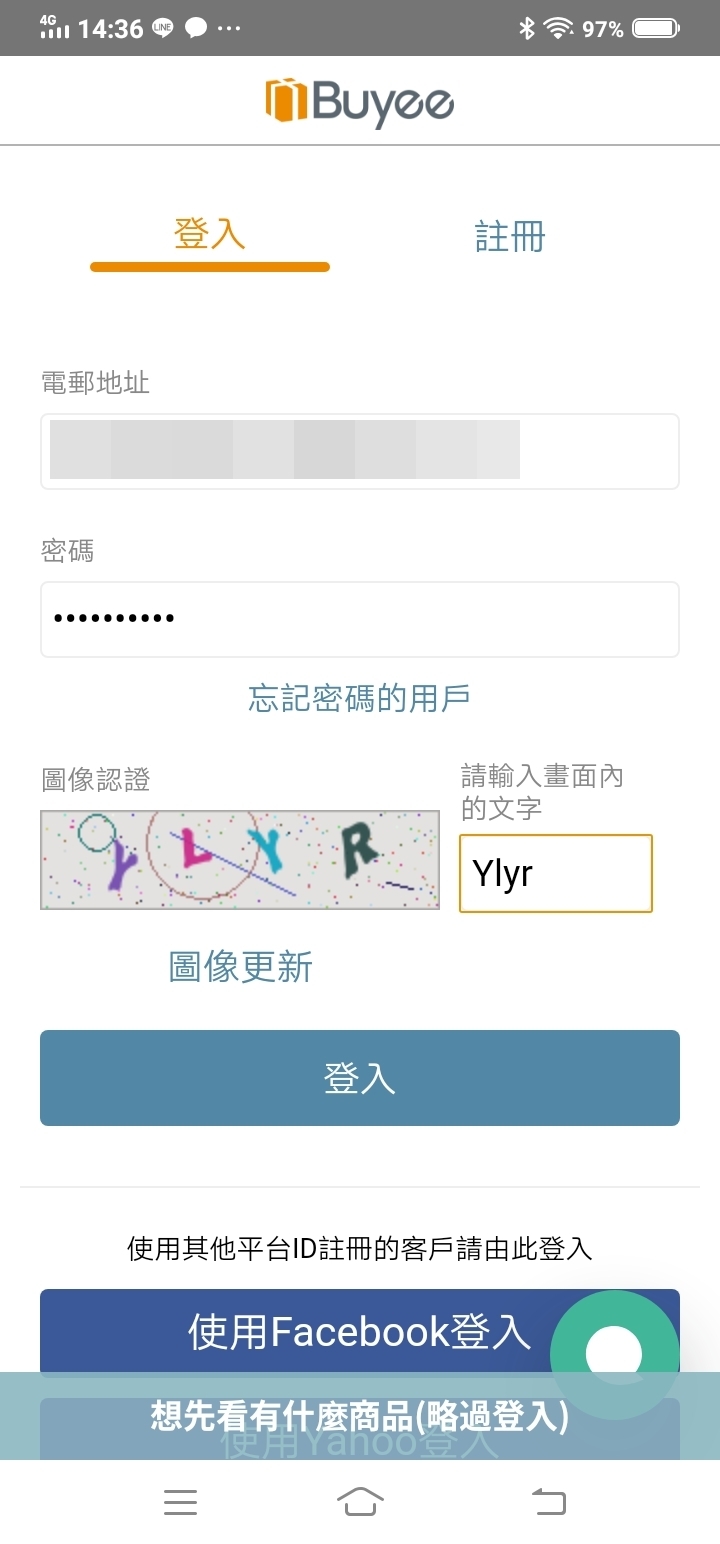The image size is (720, 1544).
Task: Log in using 使用Facebook登入
Action: pyautogui.click(x=300, y=1331)
